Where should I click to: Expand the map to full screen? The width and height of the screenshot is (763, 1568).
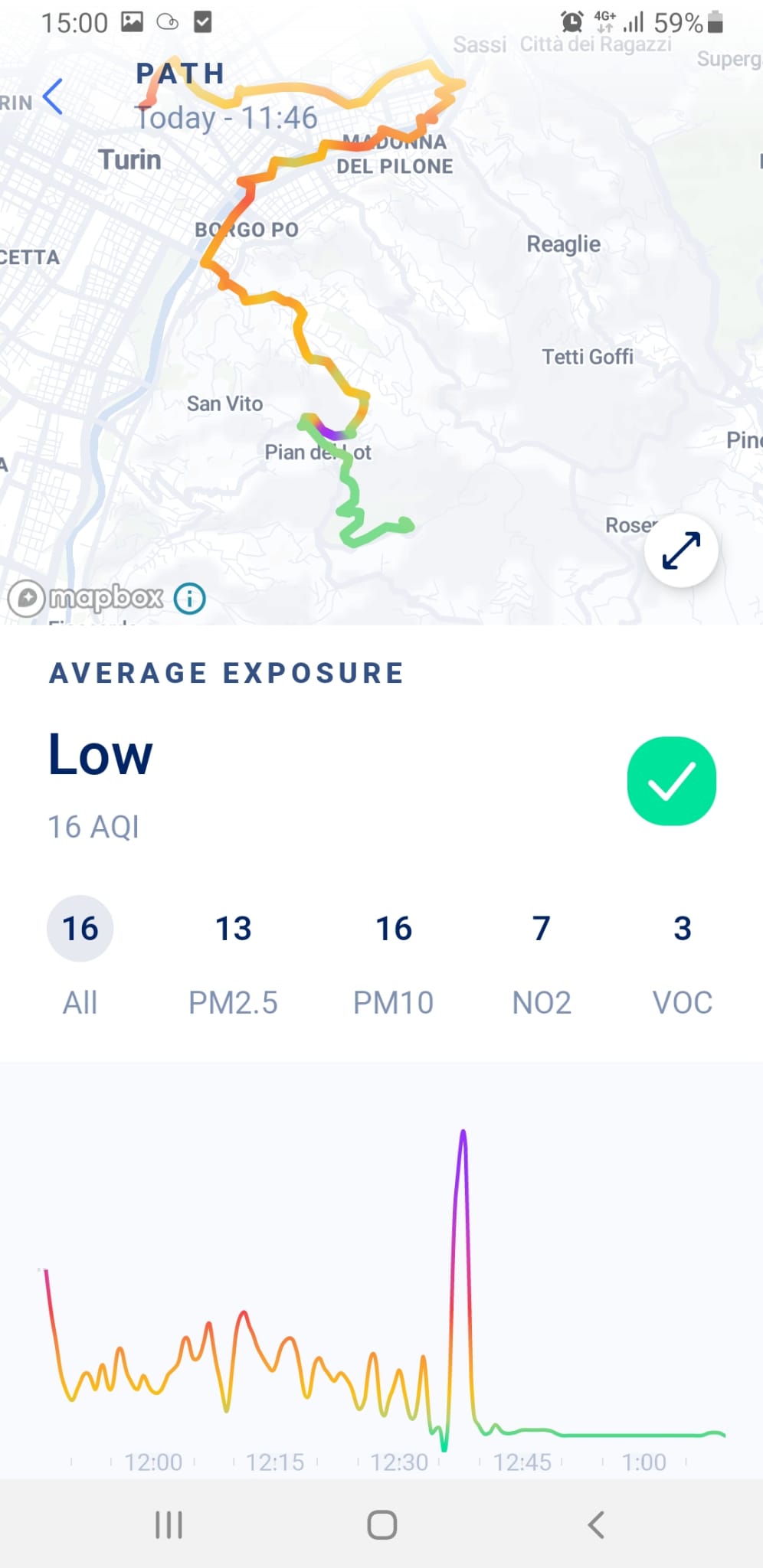680,550
